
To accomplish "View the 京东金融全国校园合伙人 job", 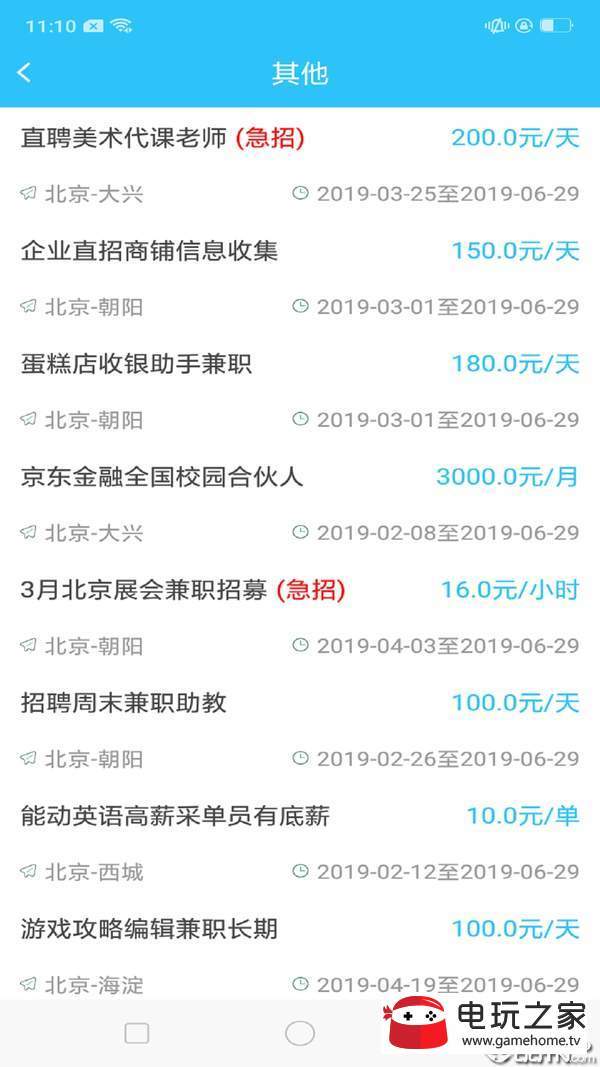I will [300, 503].
